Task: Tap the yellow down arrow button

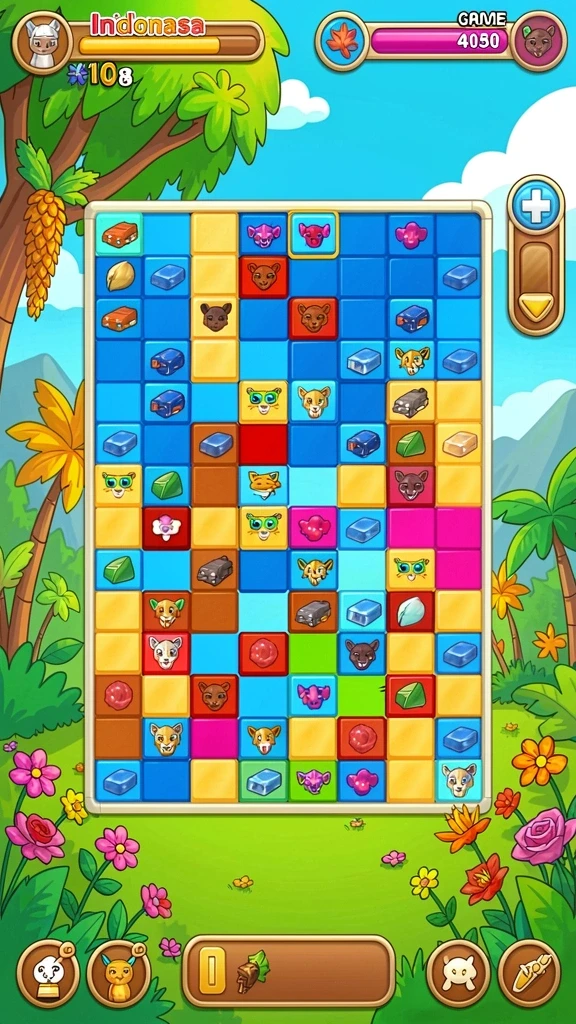Action: (536, 306)
